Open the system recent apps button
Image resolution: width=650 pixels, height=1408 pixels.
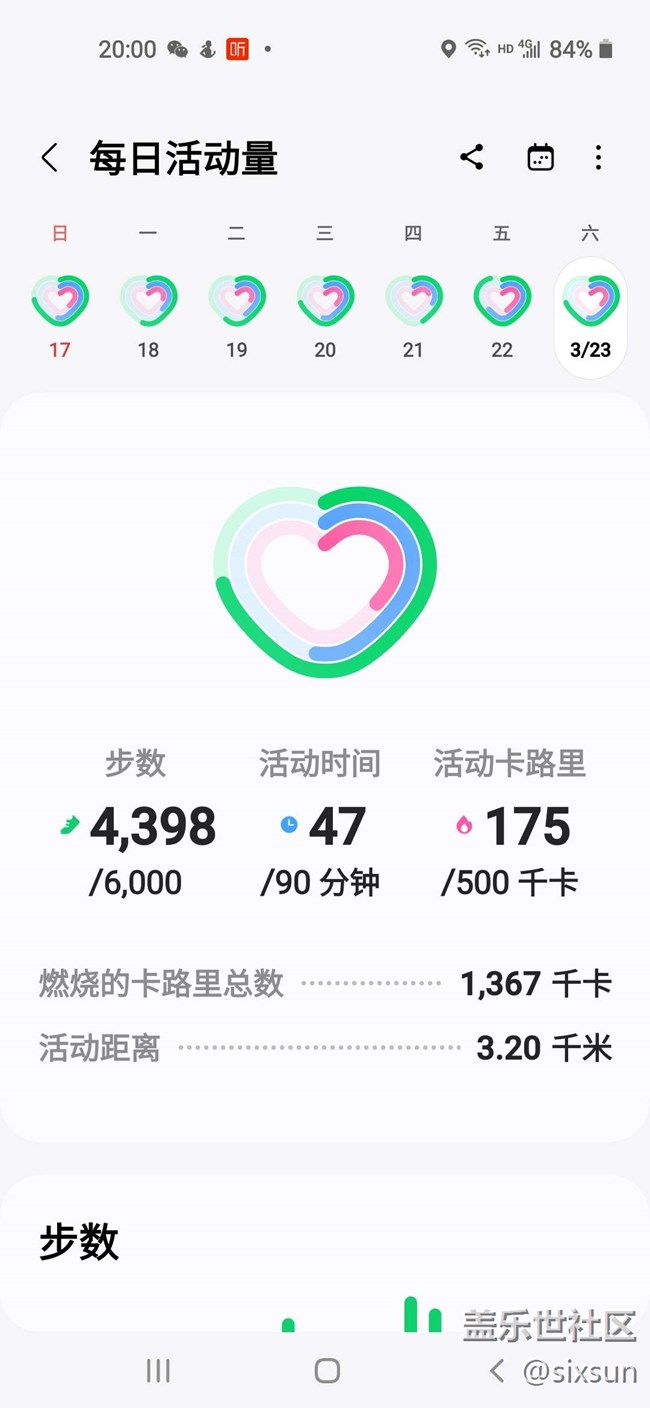coord(158,1370)
